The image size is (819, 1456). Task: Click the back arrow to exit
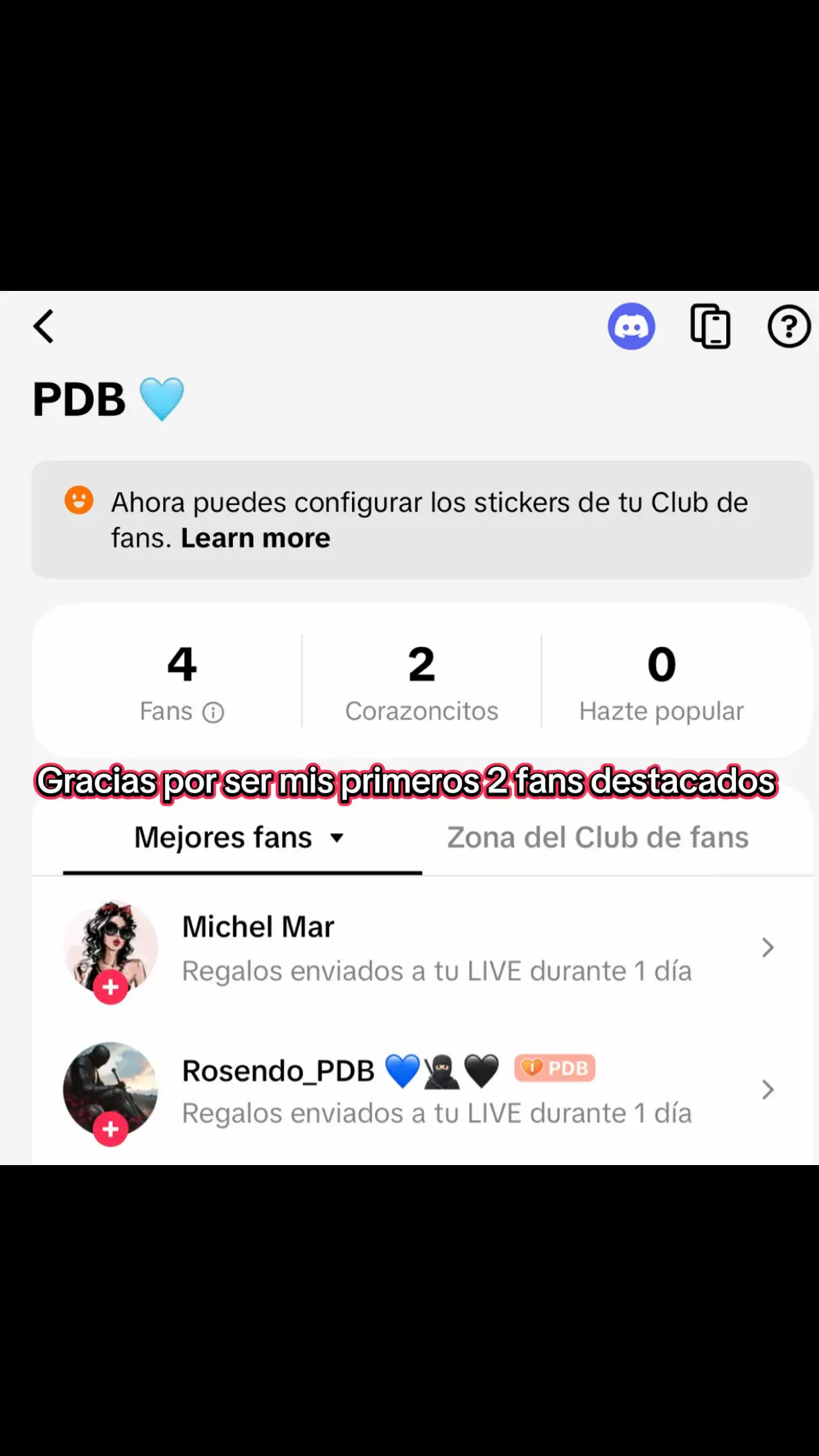[x=44, y=326]
